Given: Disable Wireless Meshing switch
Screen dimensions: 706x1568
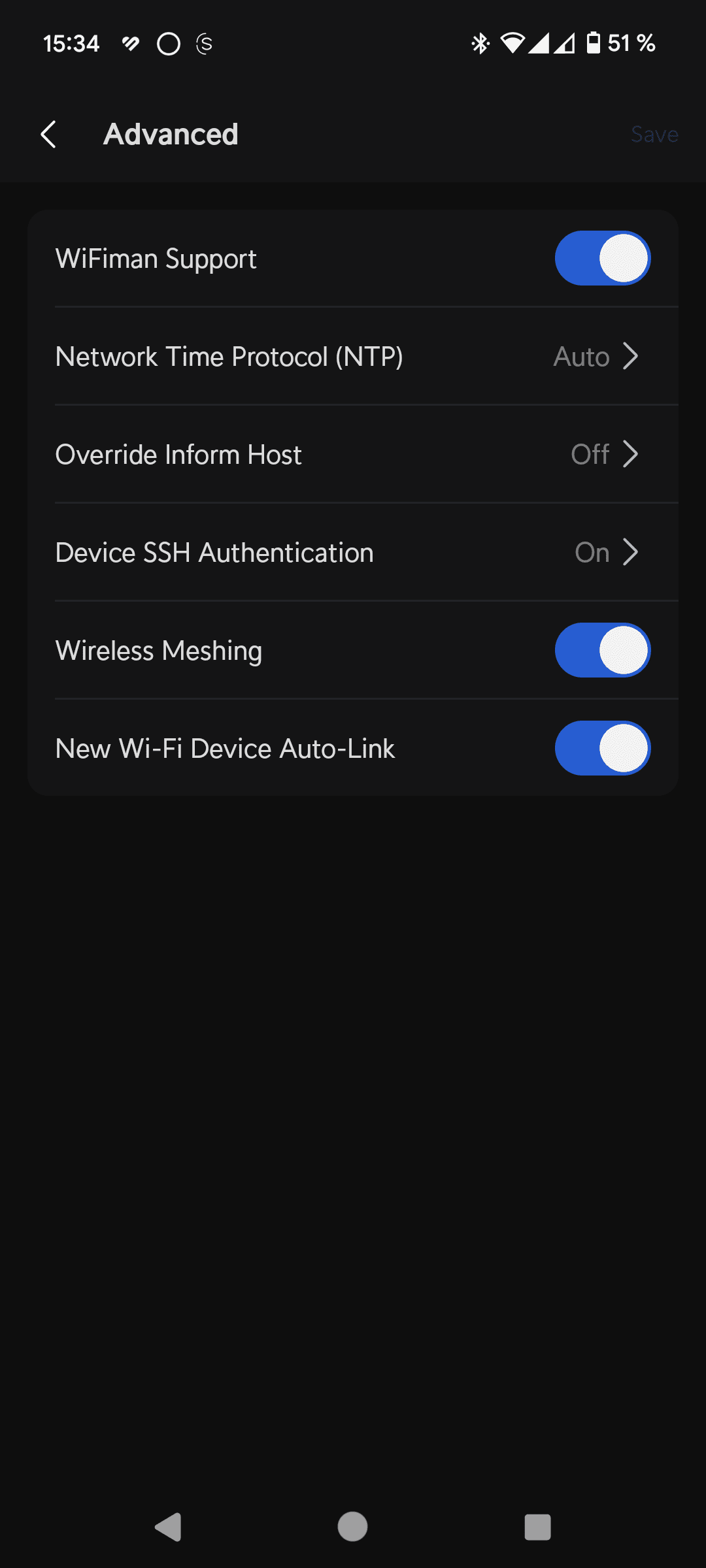Looking at the screenshot, I should pos(602,650).
